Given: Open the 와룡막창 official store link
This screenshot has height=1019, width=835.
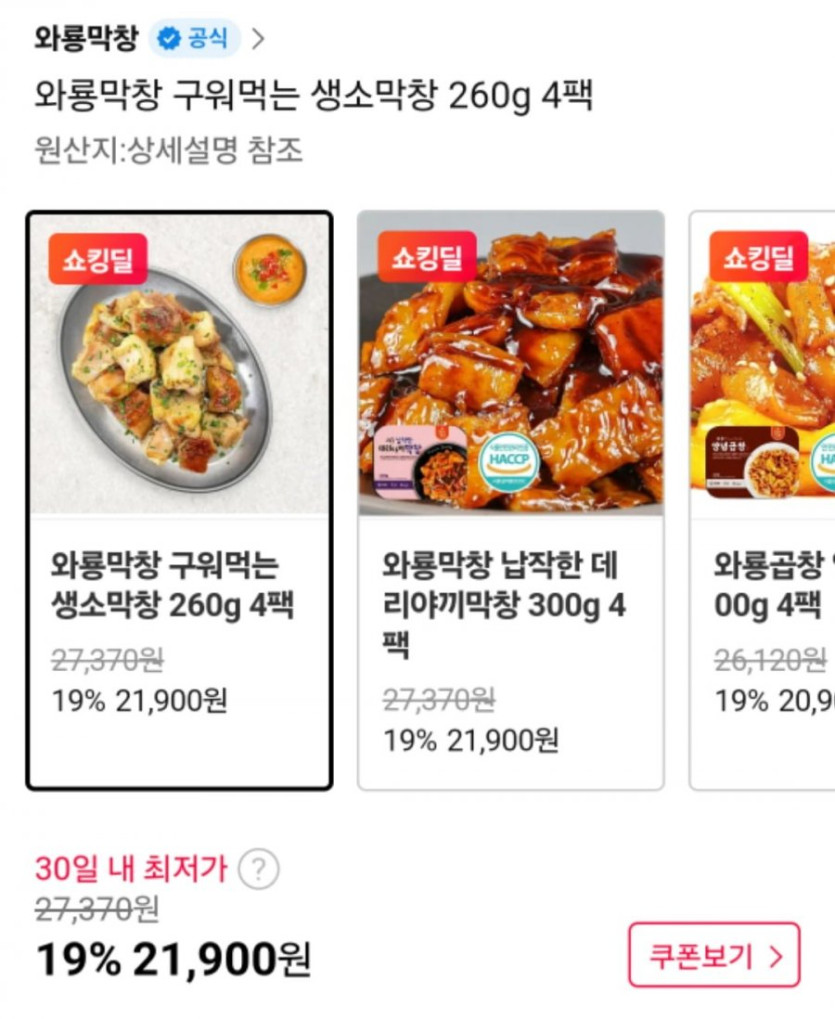Looking at the screenshot, I should (150, 39).
